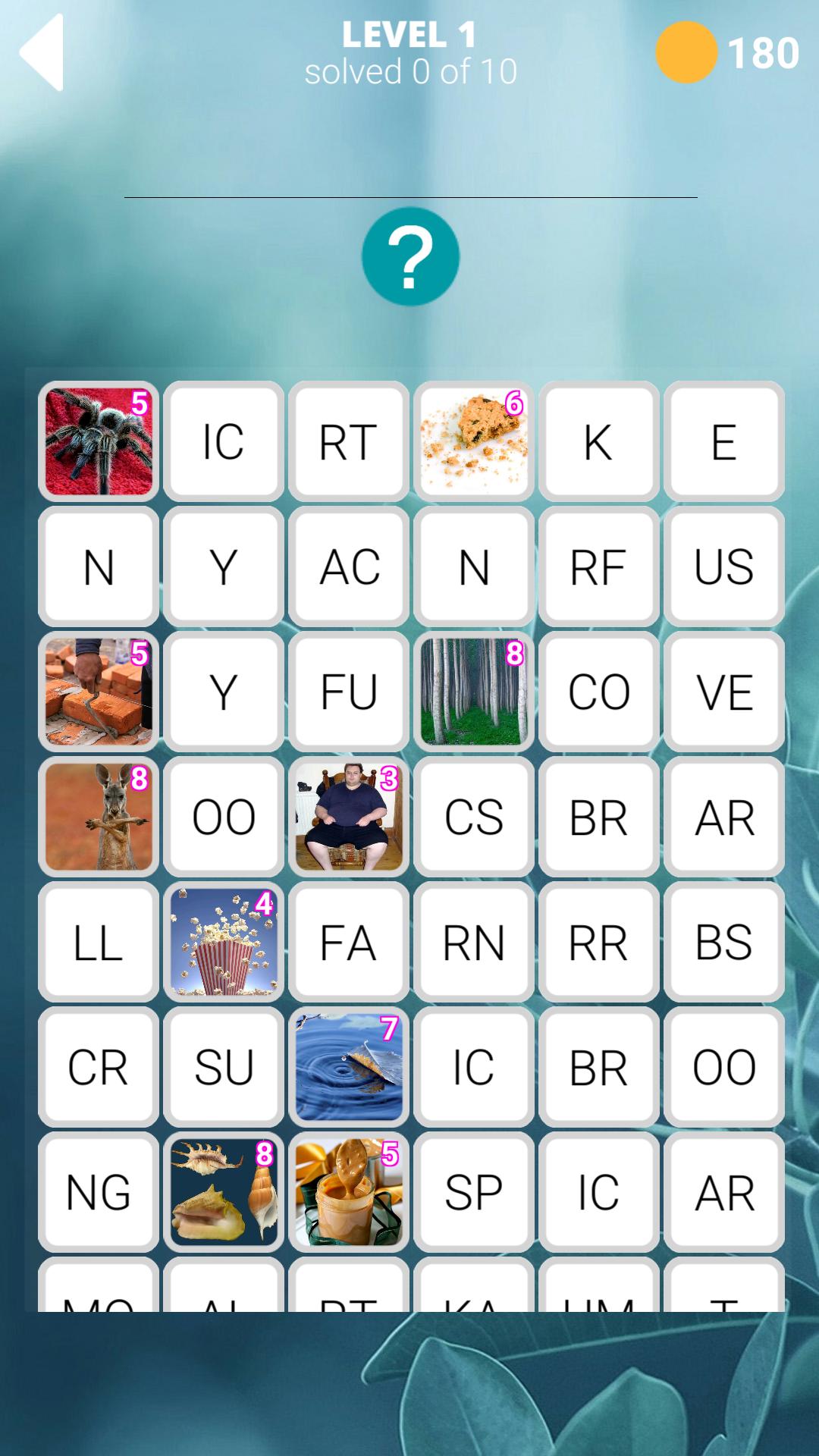Select the popcorn picture tile
Viewport: 819px width, 1456px height.
[224, 942]
